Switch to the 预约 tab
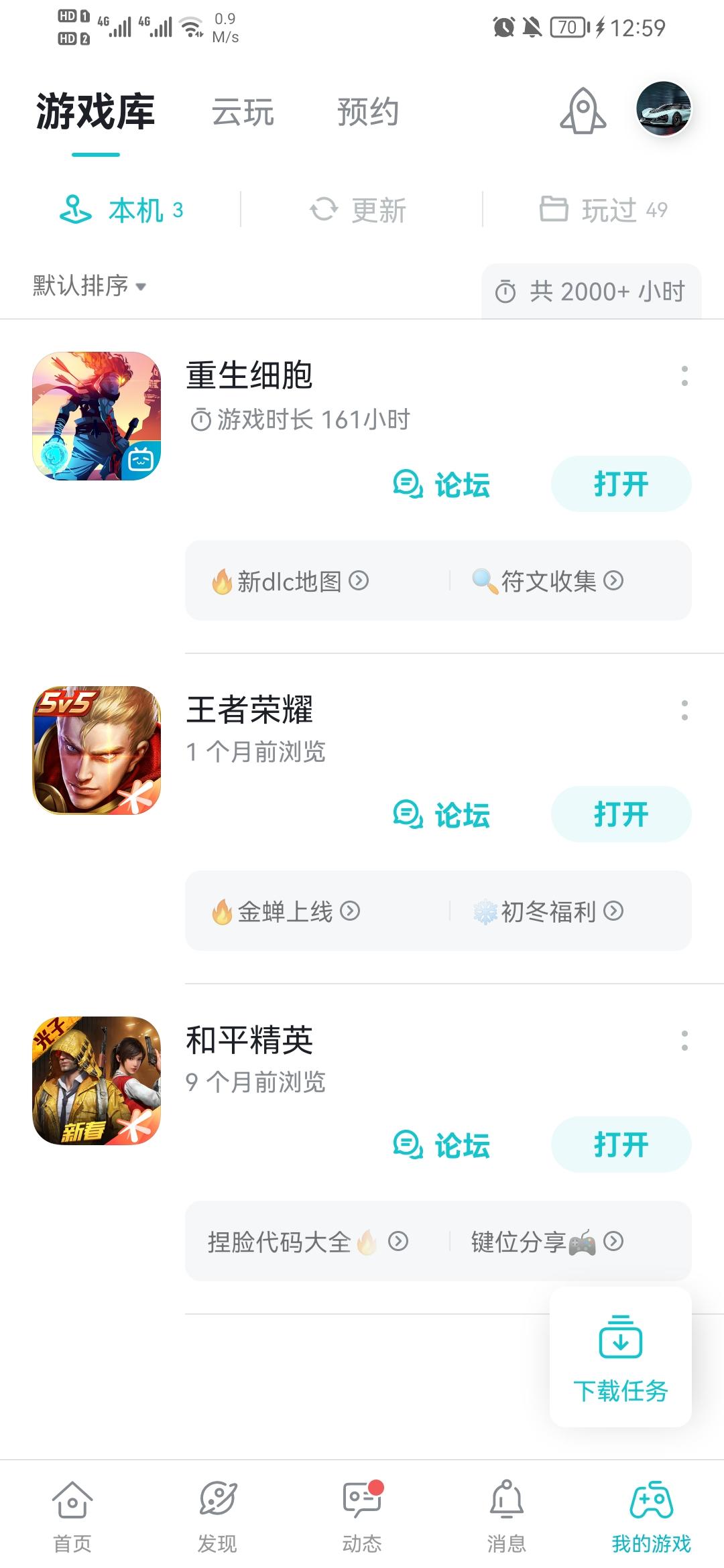This screenshot has width=724, height=1568. coord(368,112)
